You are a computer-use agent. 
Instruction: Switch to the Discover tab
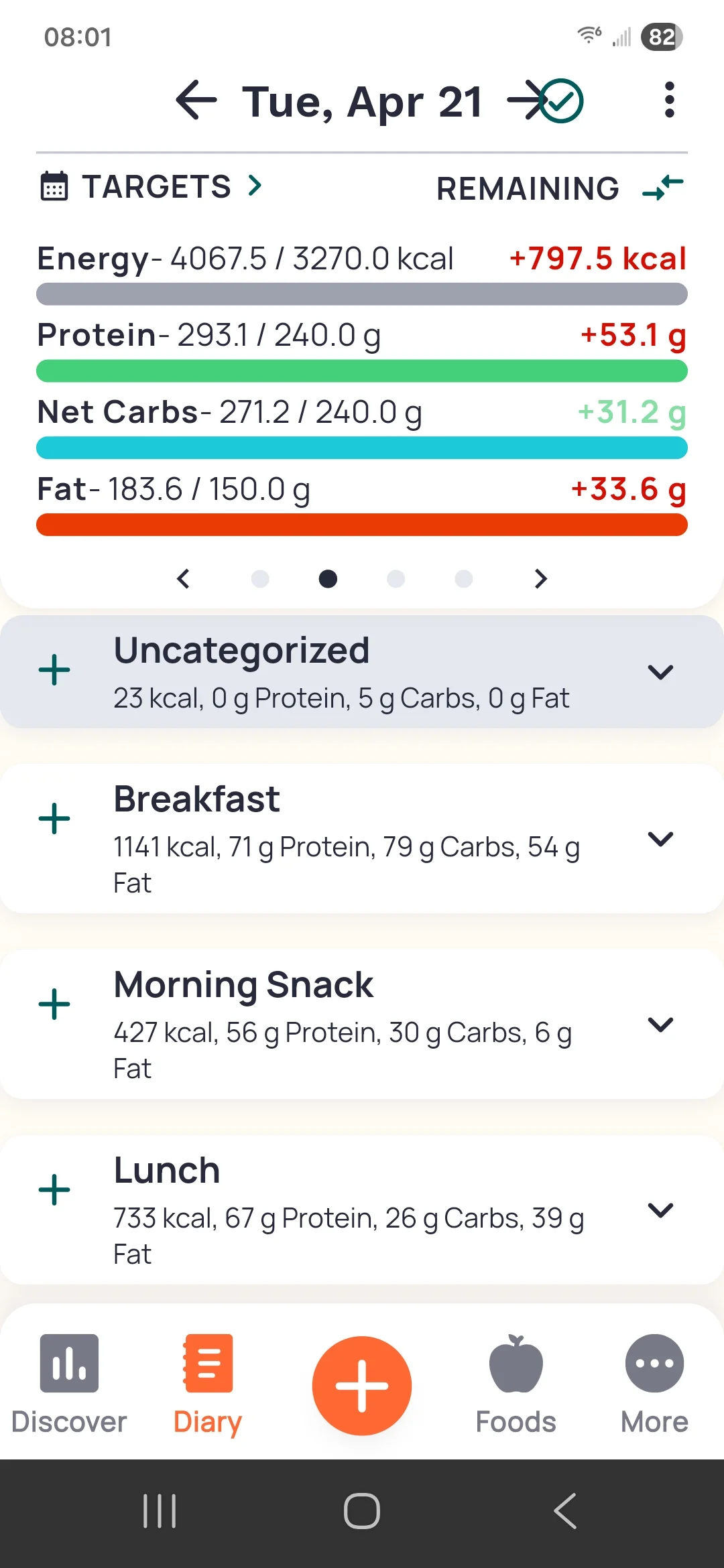[x=69, y=1383]
